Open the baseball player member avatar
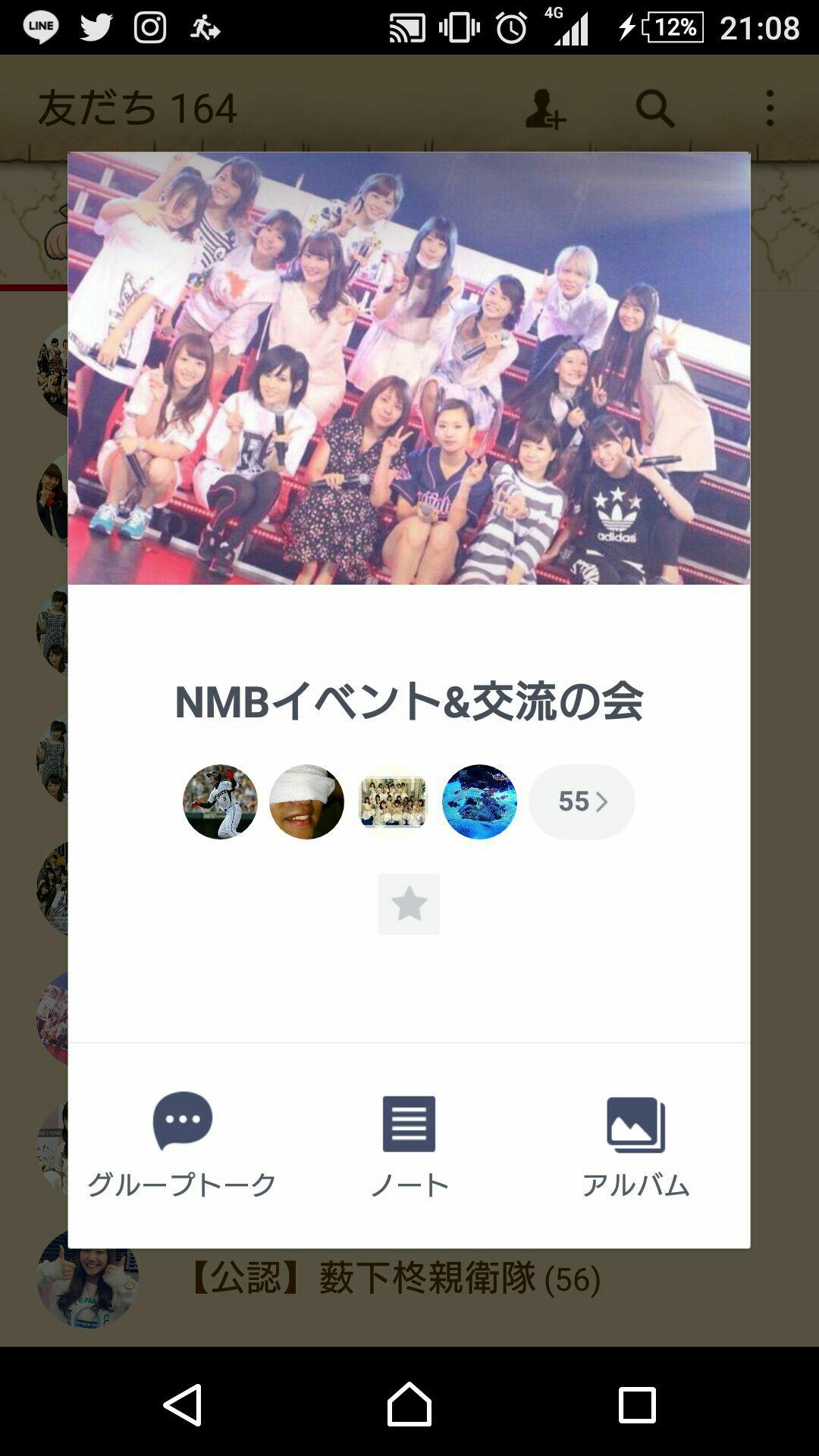Screen dimensions: 819x1456 click(220, 802)
